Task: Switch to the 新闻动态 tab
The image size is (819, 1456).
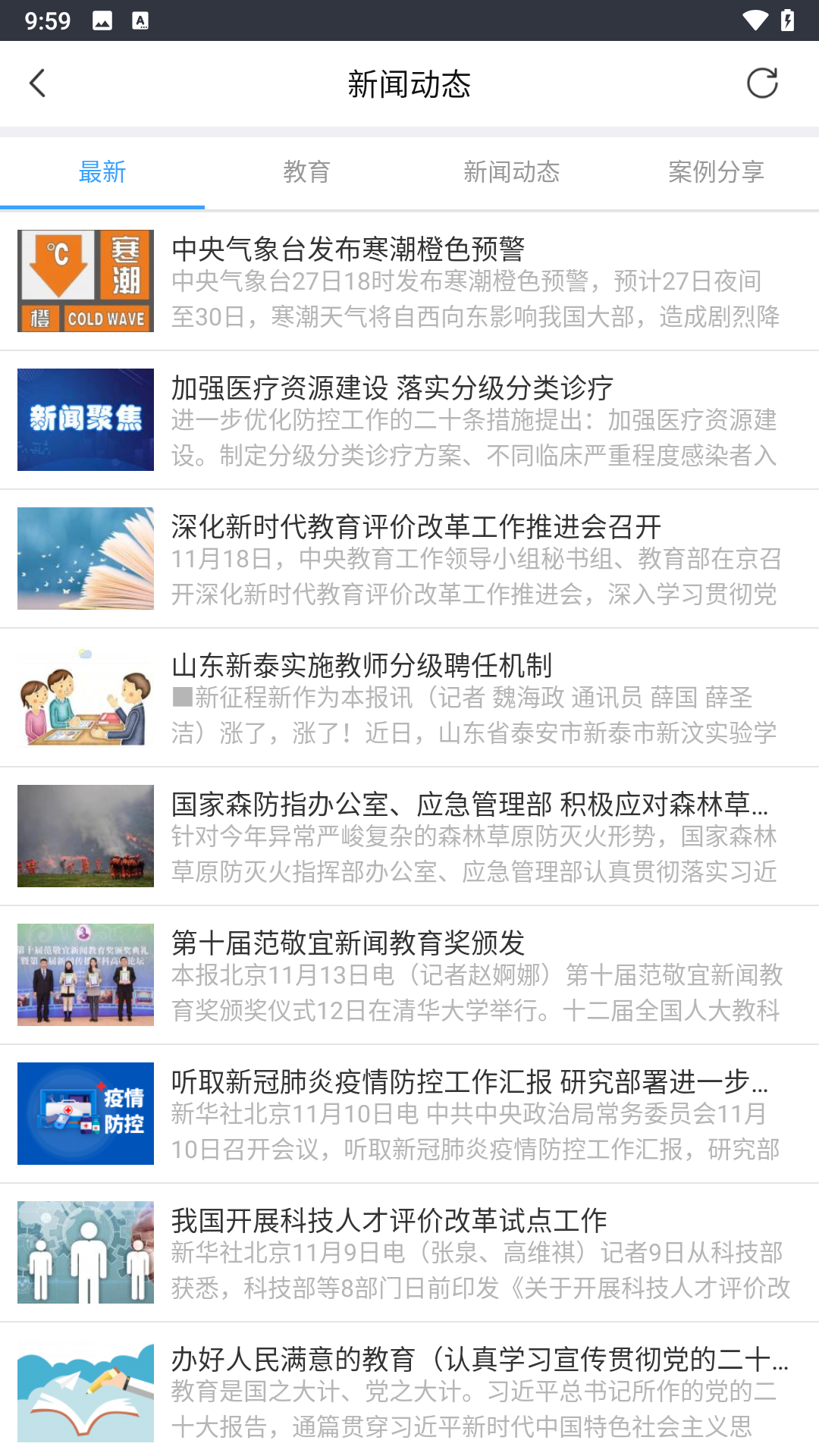Action: click(x=511, y=172)
